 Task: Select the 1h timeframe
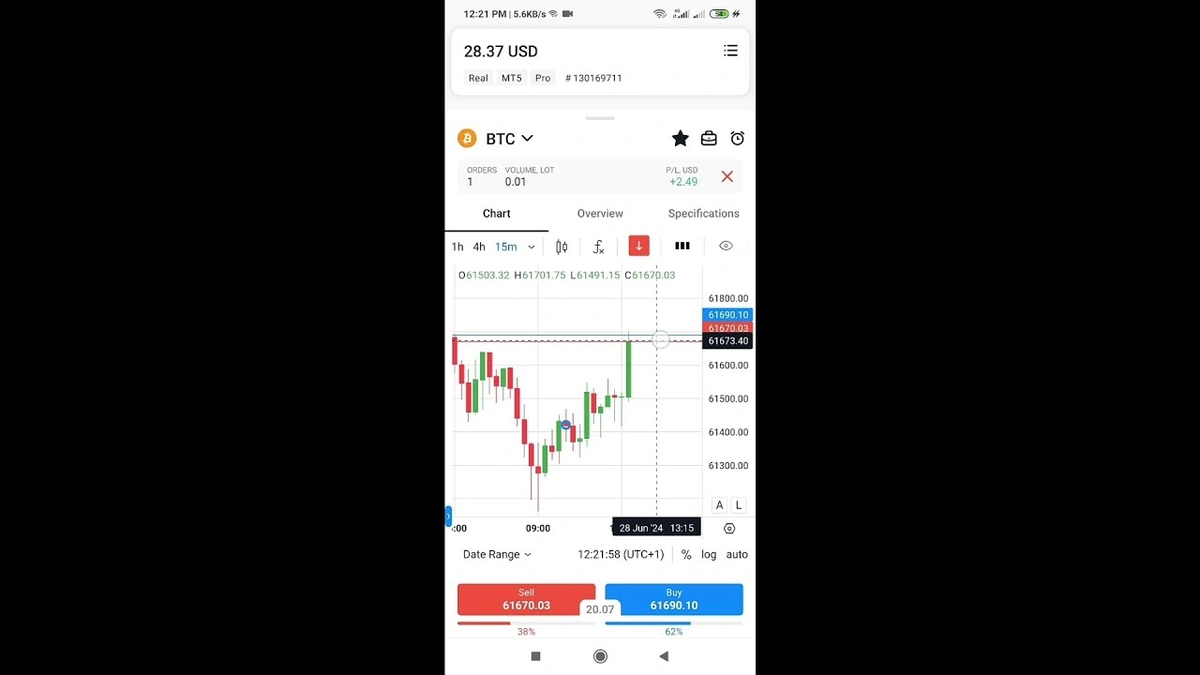(457, 247)
